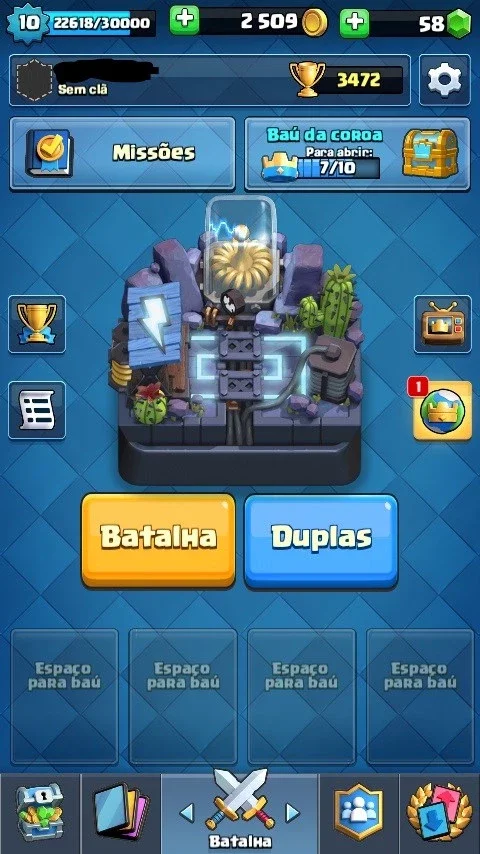Open the crown globe event icon
This screenshot has width=480, height=854.
point(442,410)
